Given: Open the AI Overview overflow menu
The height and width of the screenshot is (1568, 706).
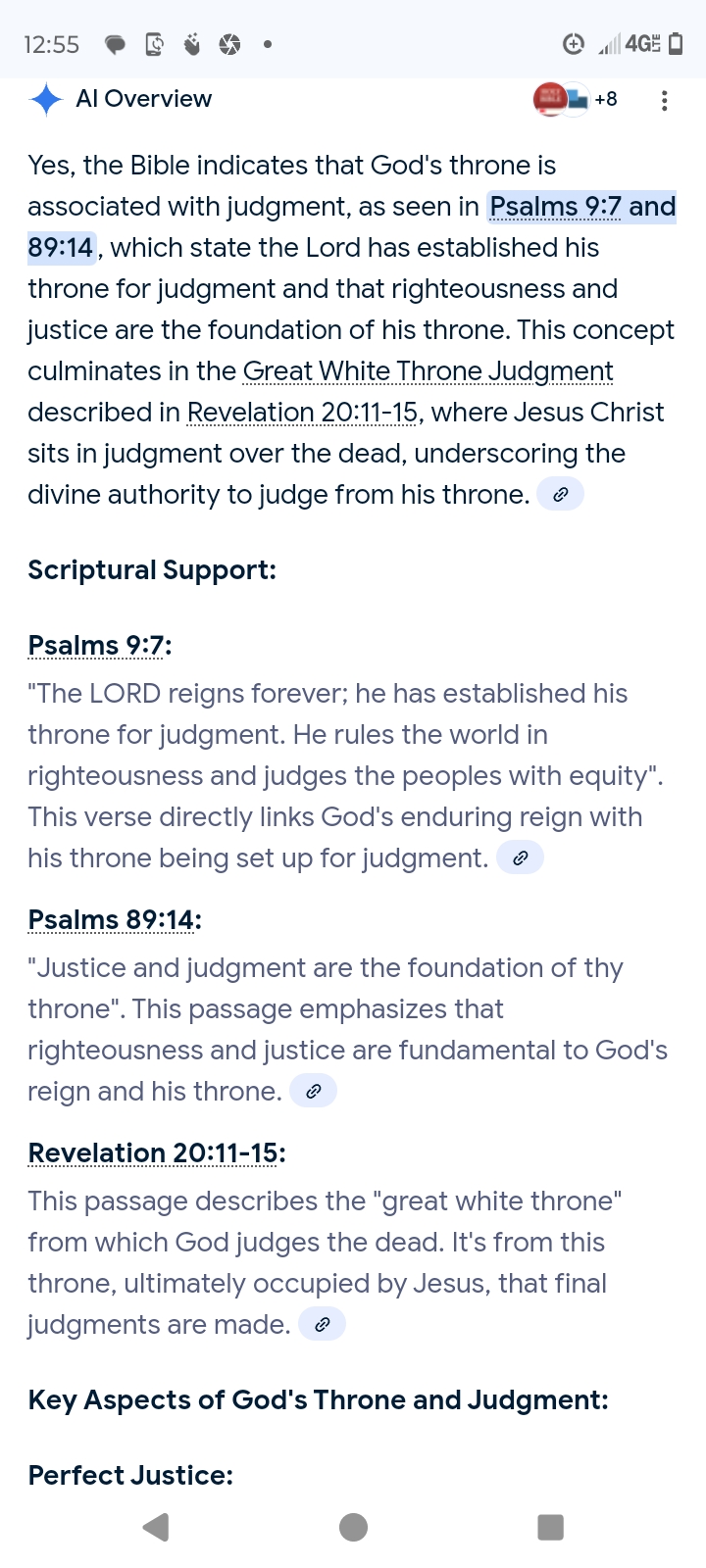Looking at the screenshot, I should (665, 100).
